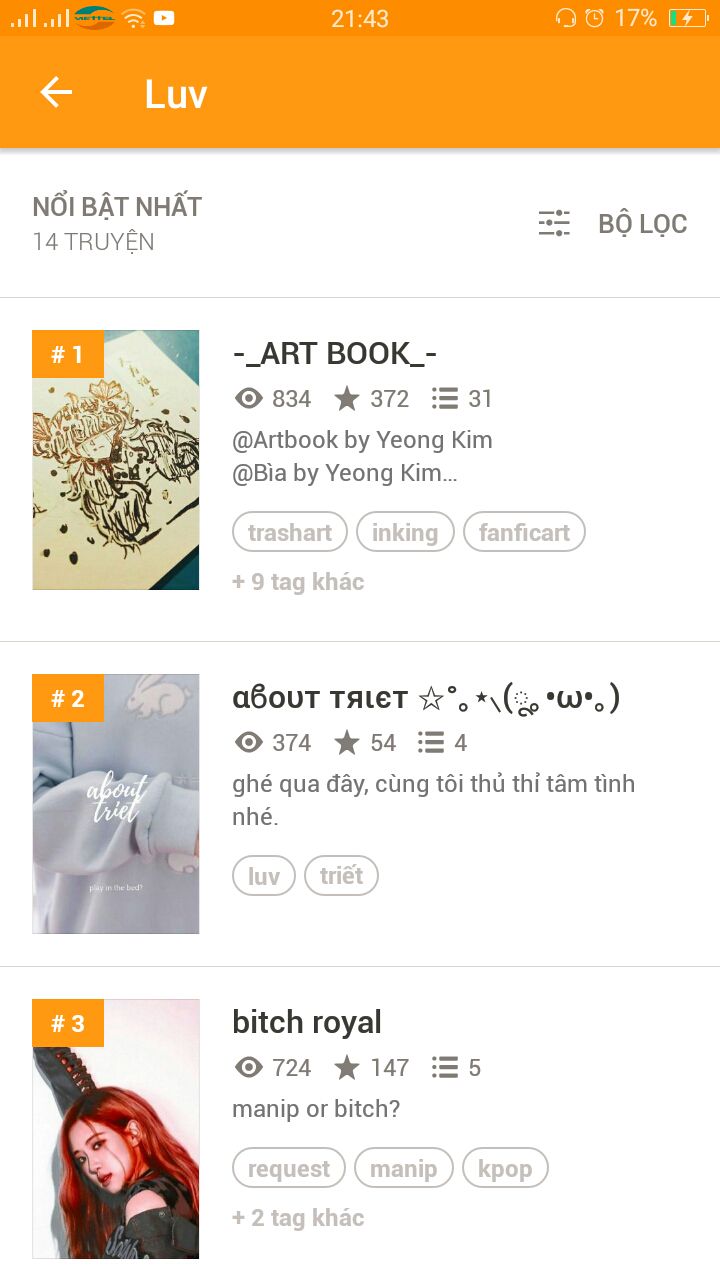The height and width of the screenshot is (1280, 720).
Task: Select the trashart tag
Action: 289,532
